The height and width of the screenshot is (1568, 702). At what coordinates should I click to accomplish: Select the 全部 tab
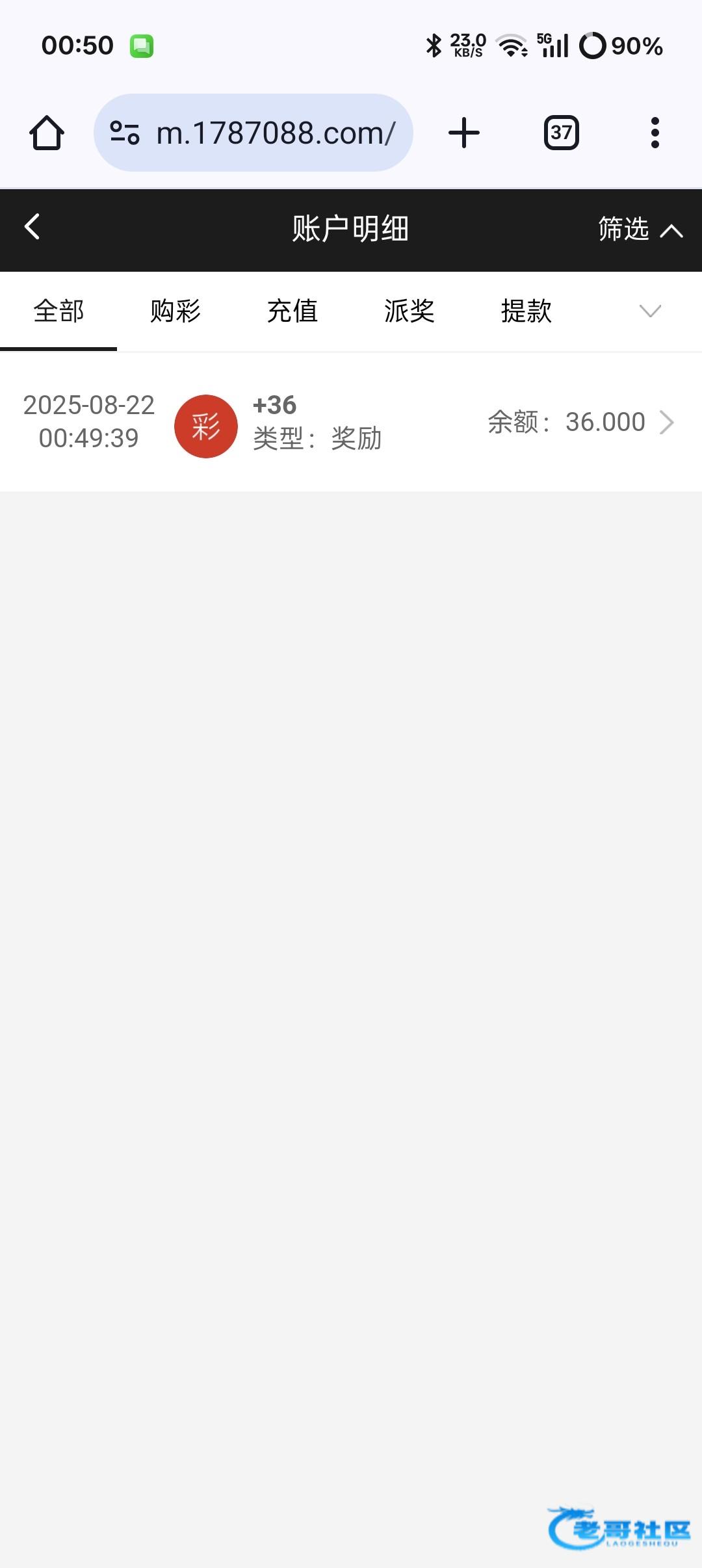58,311
